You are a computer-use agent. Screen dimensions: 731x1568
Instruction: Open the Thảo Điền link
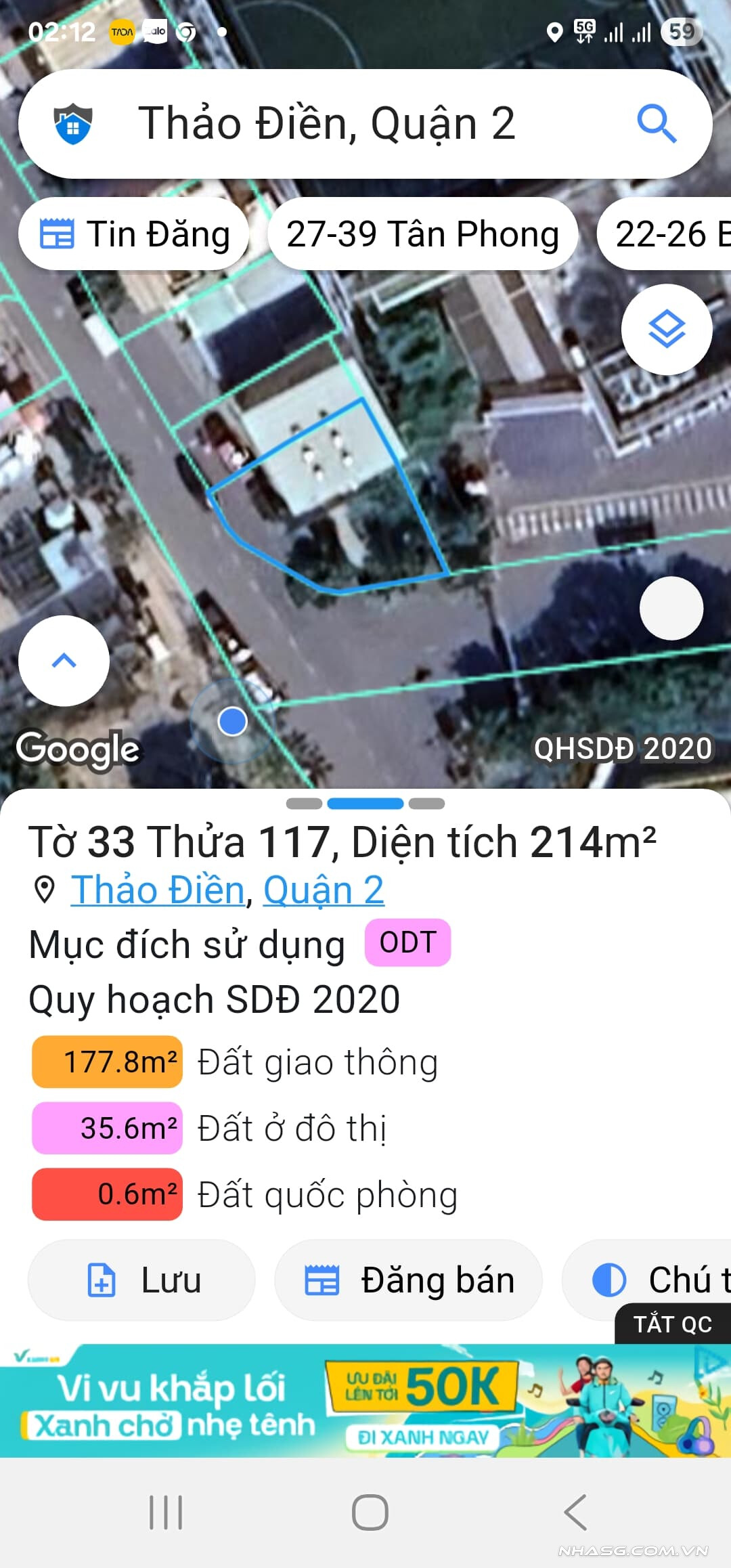point(158,890)
